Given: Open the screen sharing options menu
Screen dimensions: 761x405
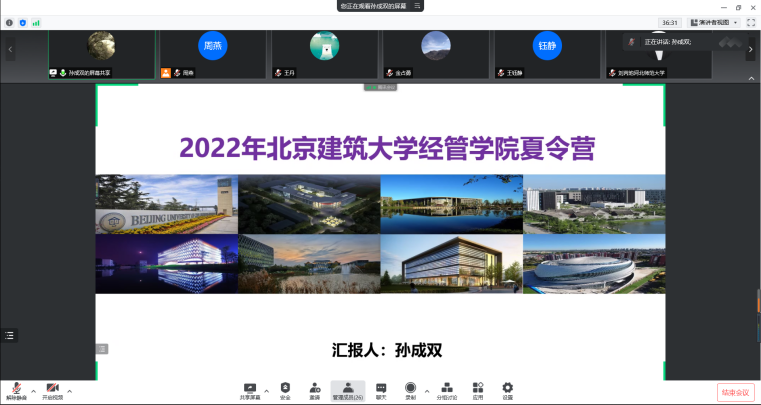Looking at the screenshot, I should click(x=266, y=391).
